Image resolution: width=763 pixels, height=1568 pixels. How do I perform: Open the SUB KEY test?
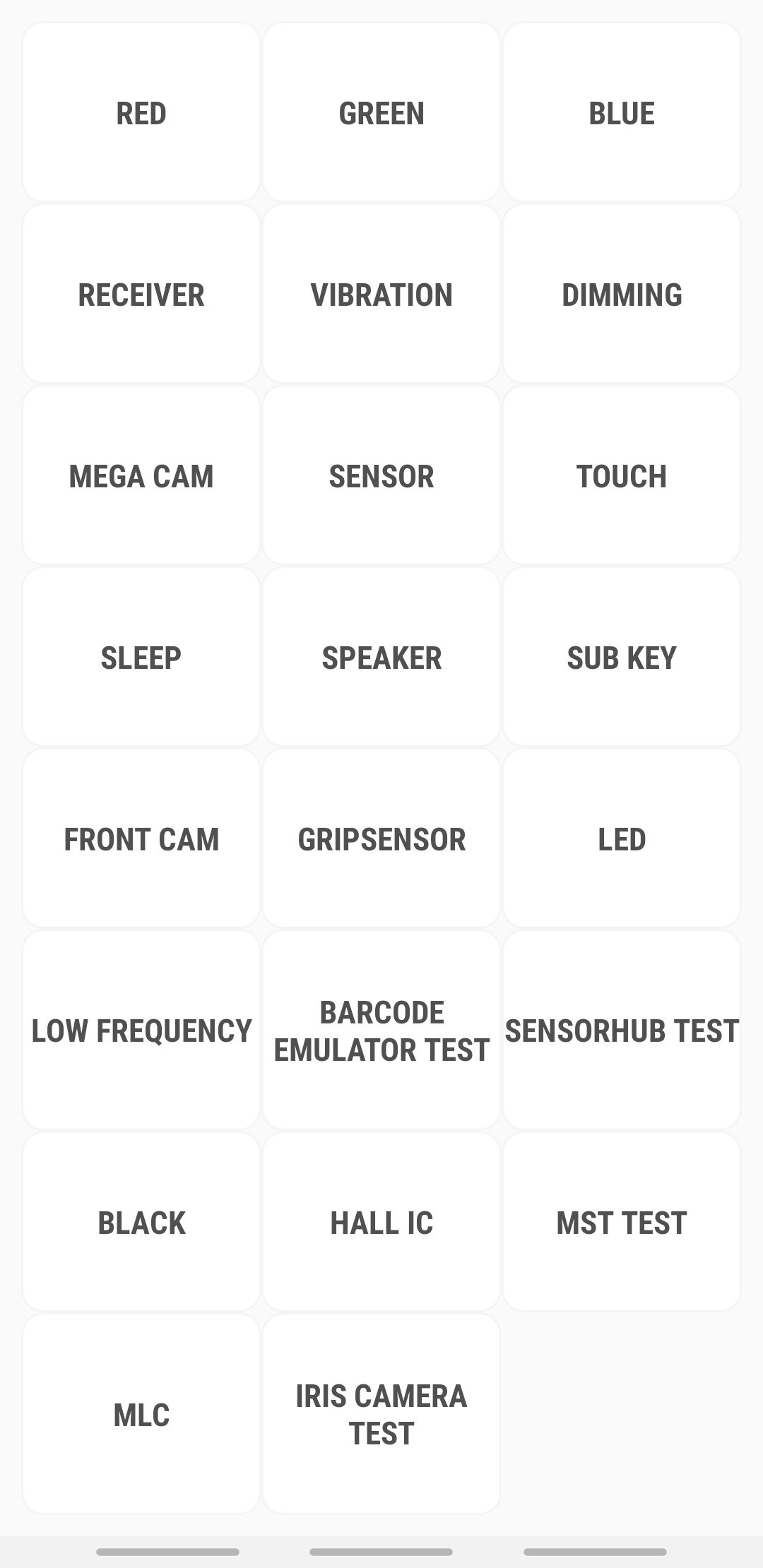point(622,658)
